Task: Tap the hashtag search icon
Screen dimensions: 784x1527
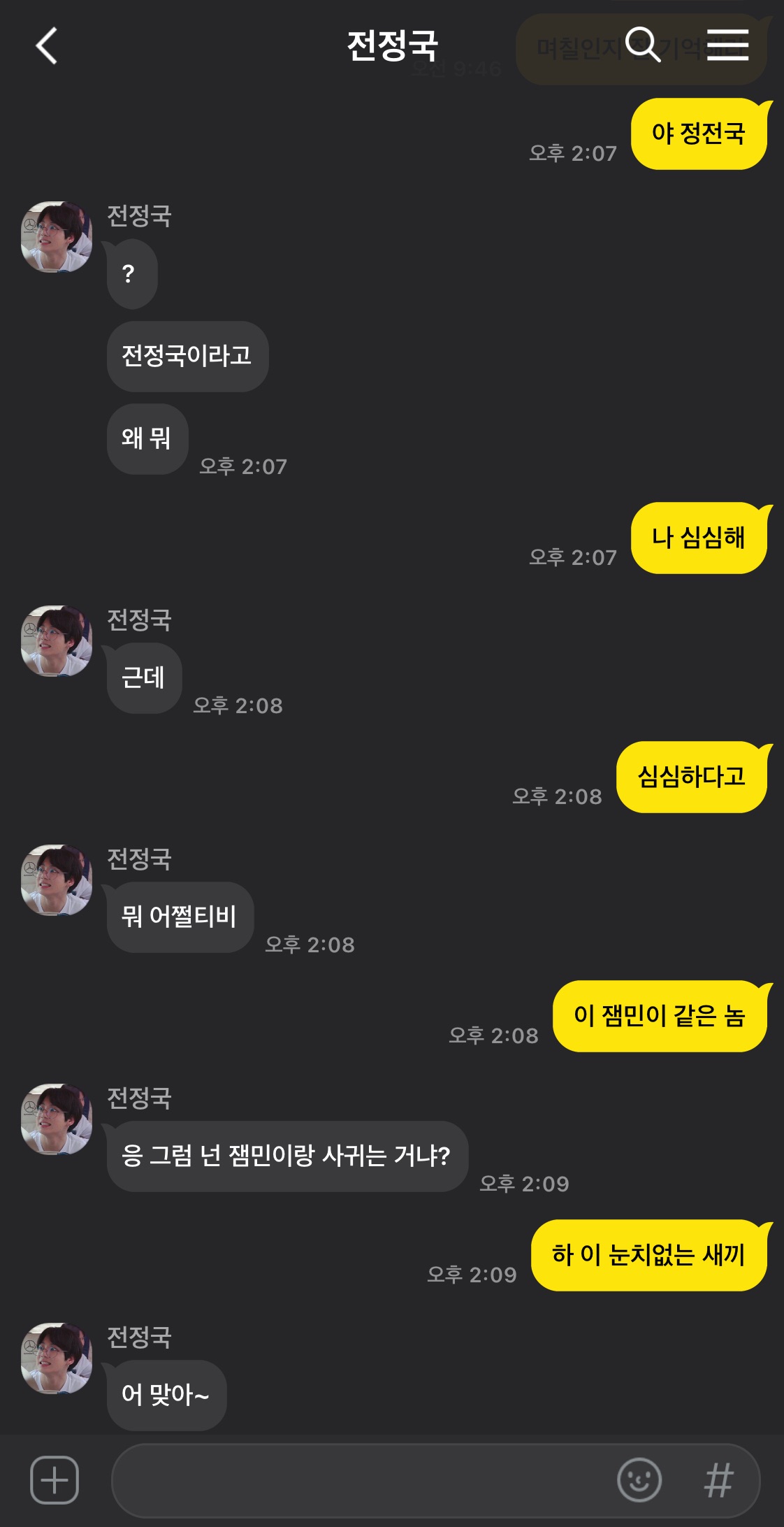Action: point(718,1479)
